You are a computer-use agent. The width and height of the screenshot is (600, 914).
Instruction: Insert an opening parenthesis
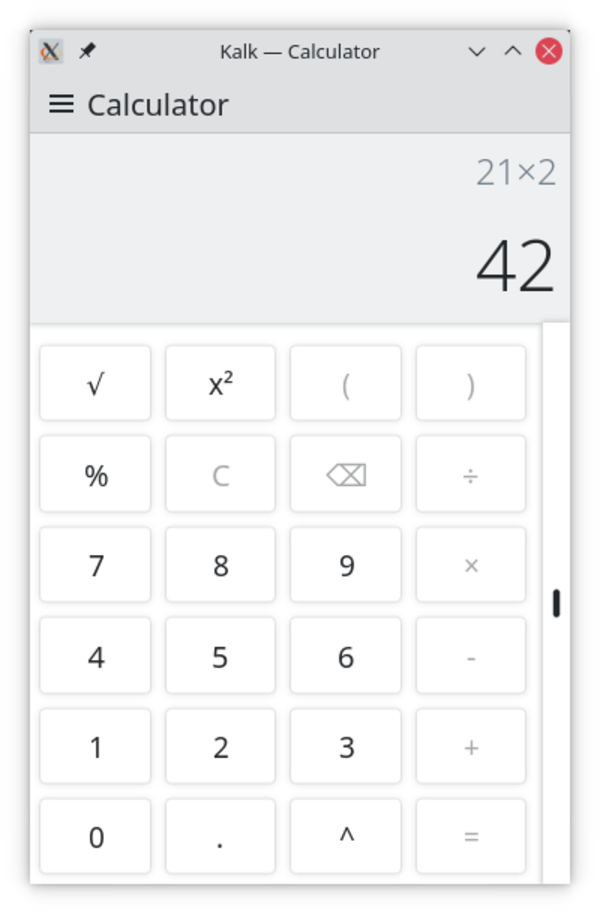pyautogui.click(x=345, y=384)
